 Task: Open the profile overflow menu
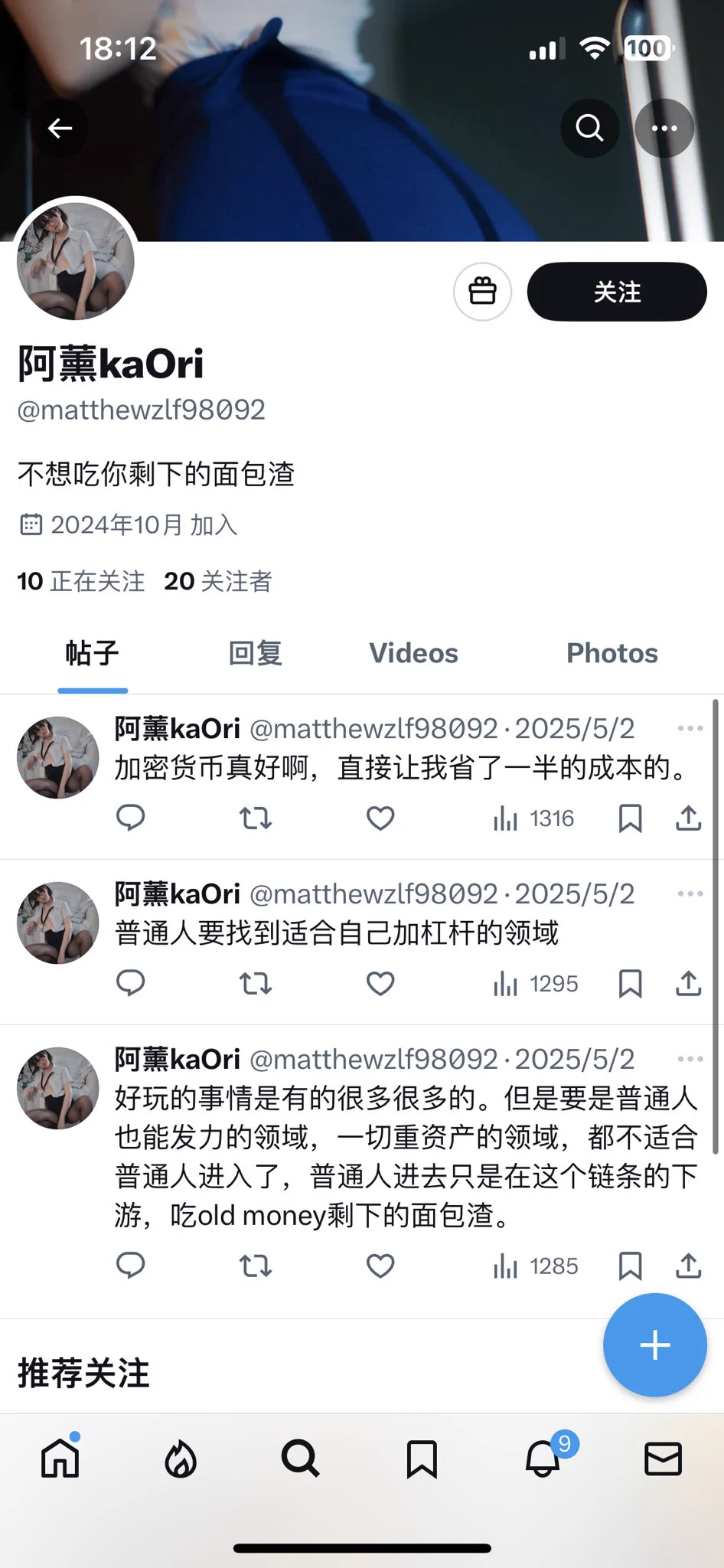[x=664, y=129]
